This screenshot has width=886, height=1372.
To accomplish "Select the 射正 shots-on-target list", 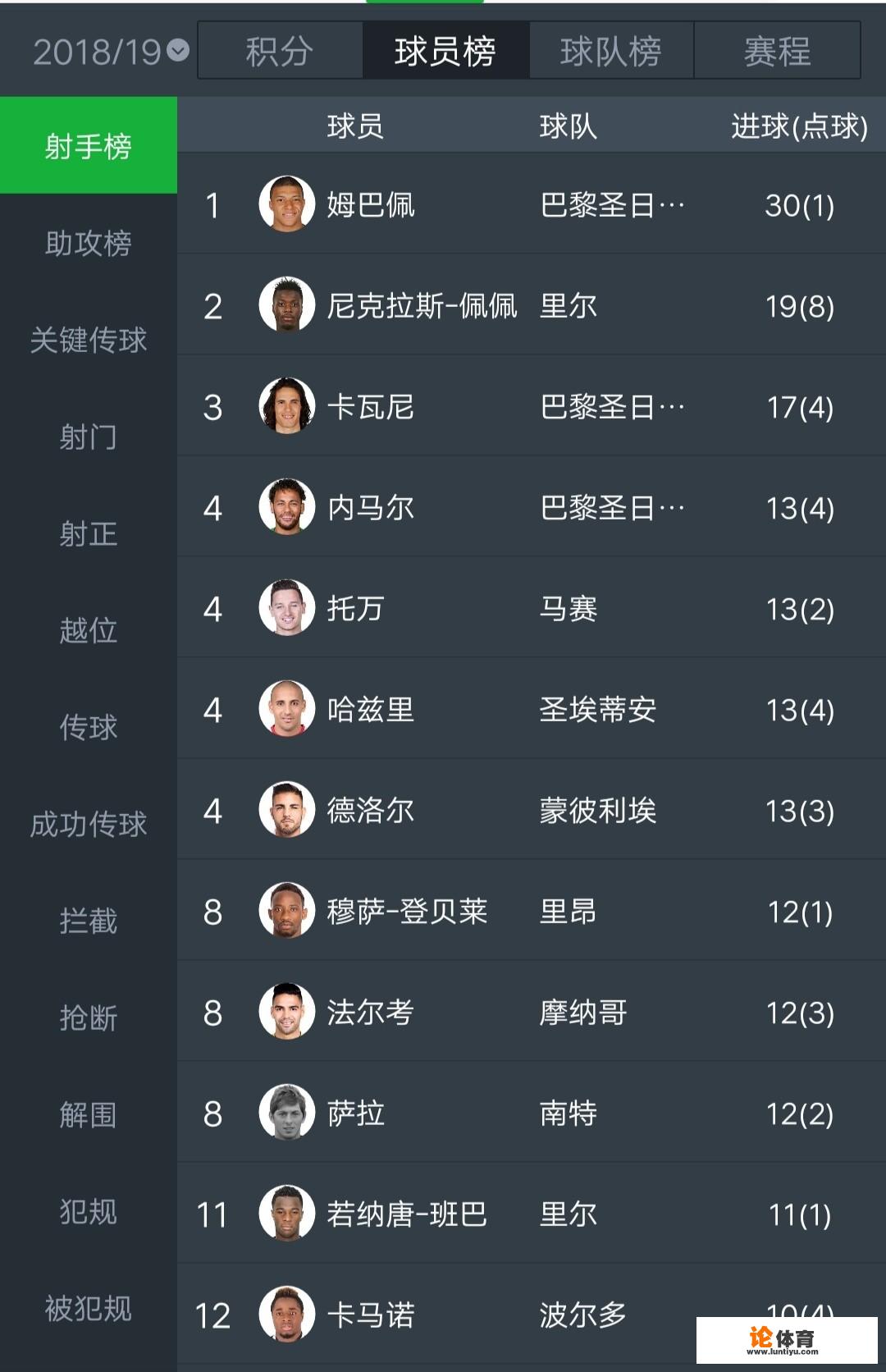I will pyautogui.click(x=88, y=535).
